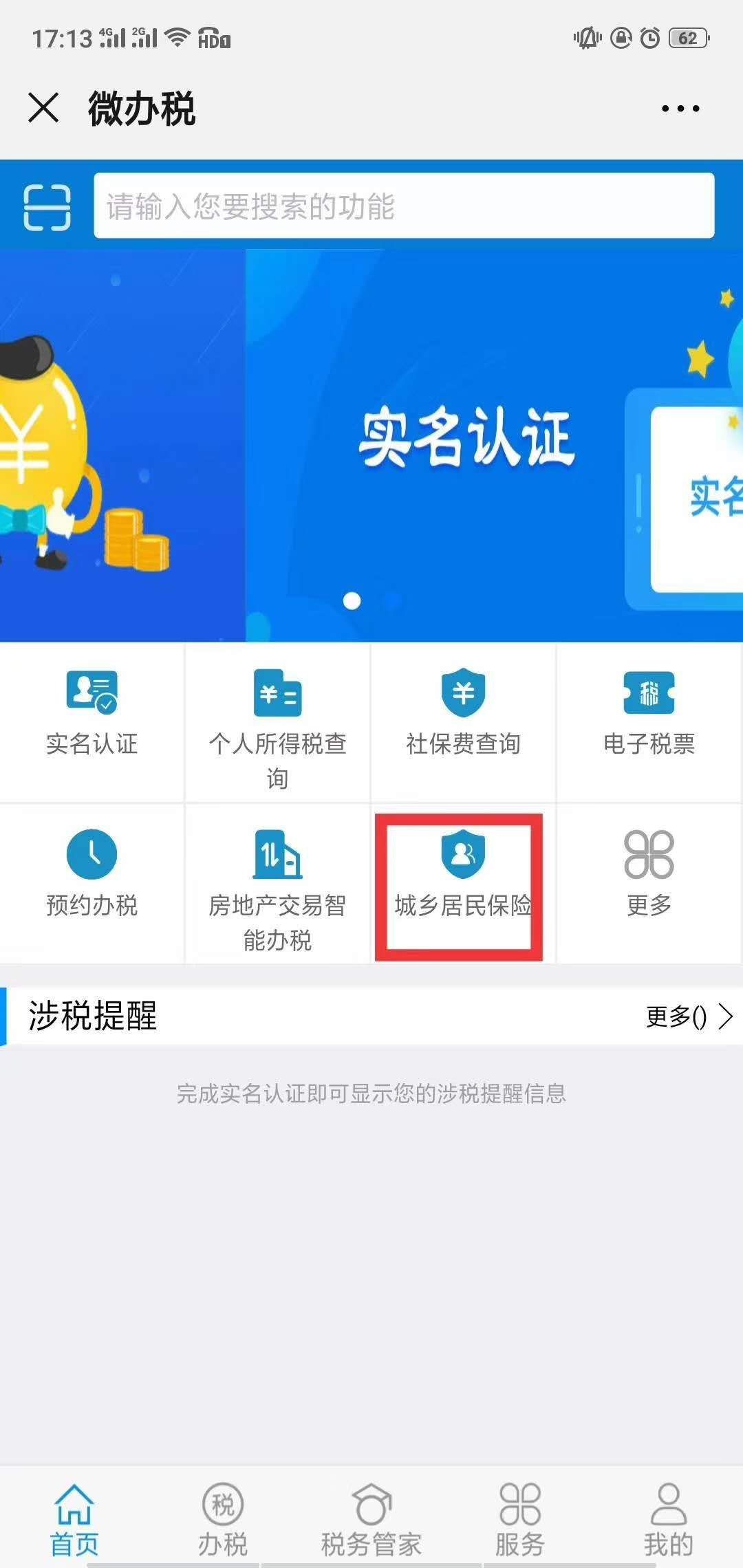Viewport: 743px width, 1568px height.
Task: View more 涉税提醒 reminders
Action: tap(688, 1016)
